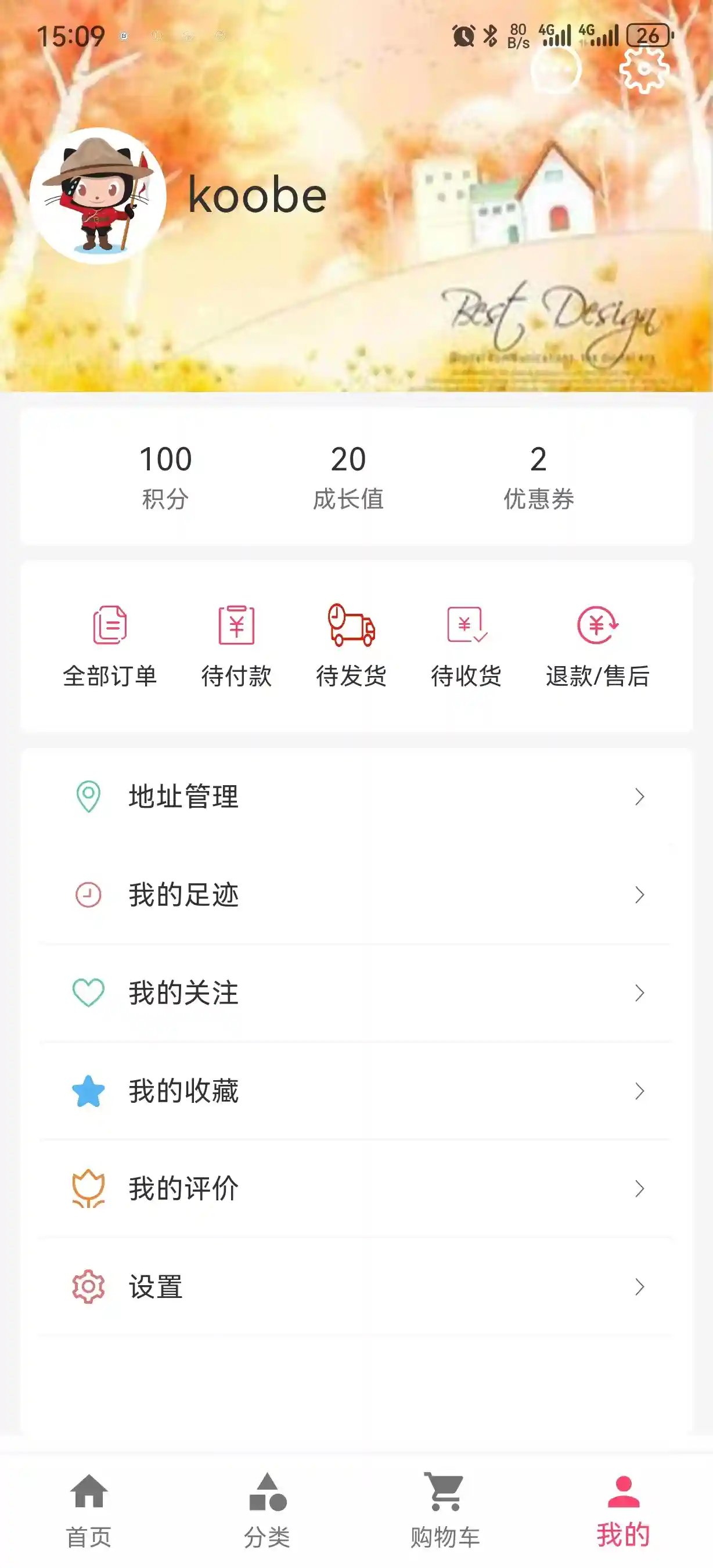
Task: Check 成长值 growth value stat
Action: 349,477
